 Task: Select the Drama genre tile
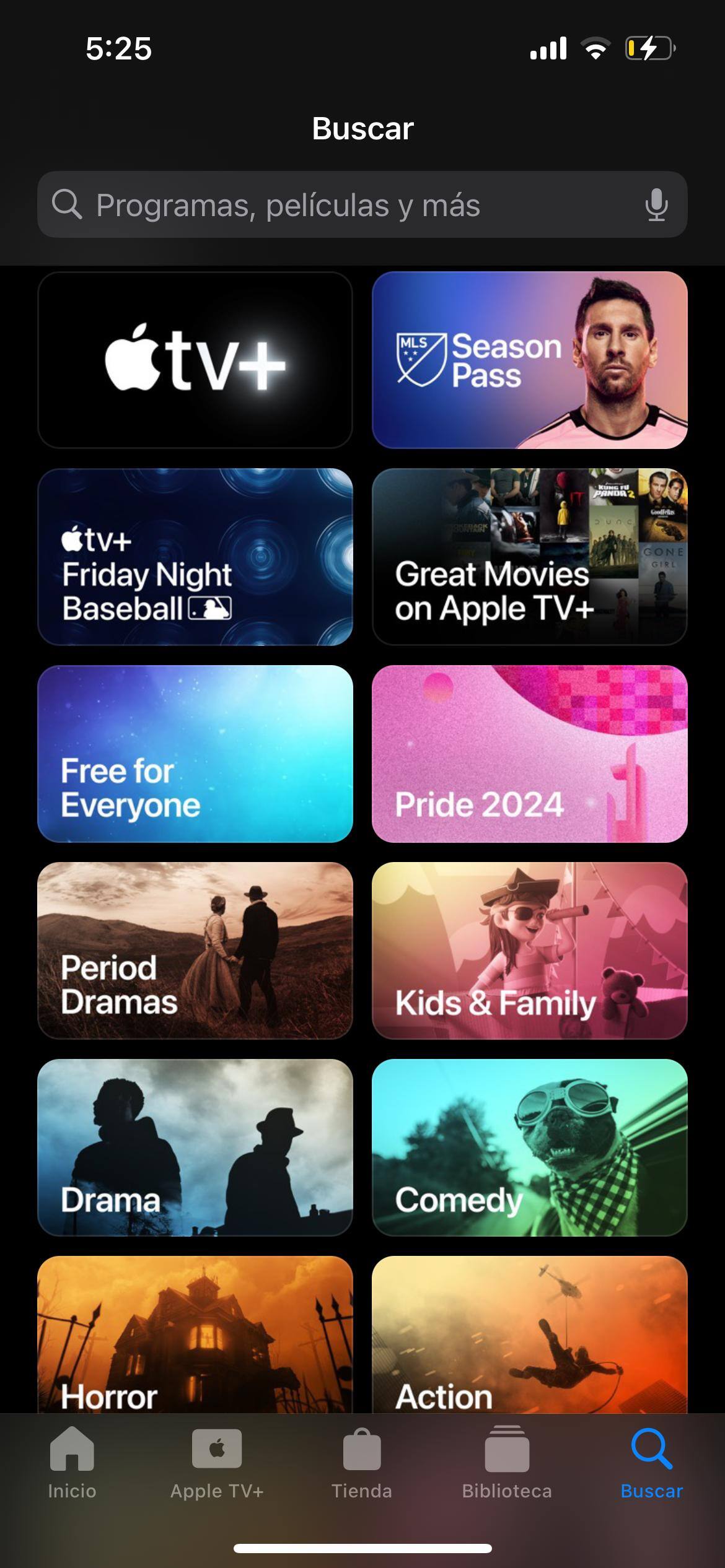[x=195, y=1148]
